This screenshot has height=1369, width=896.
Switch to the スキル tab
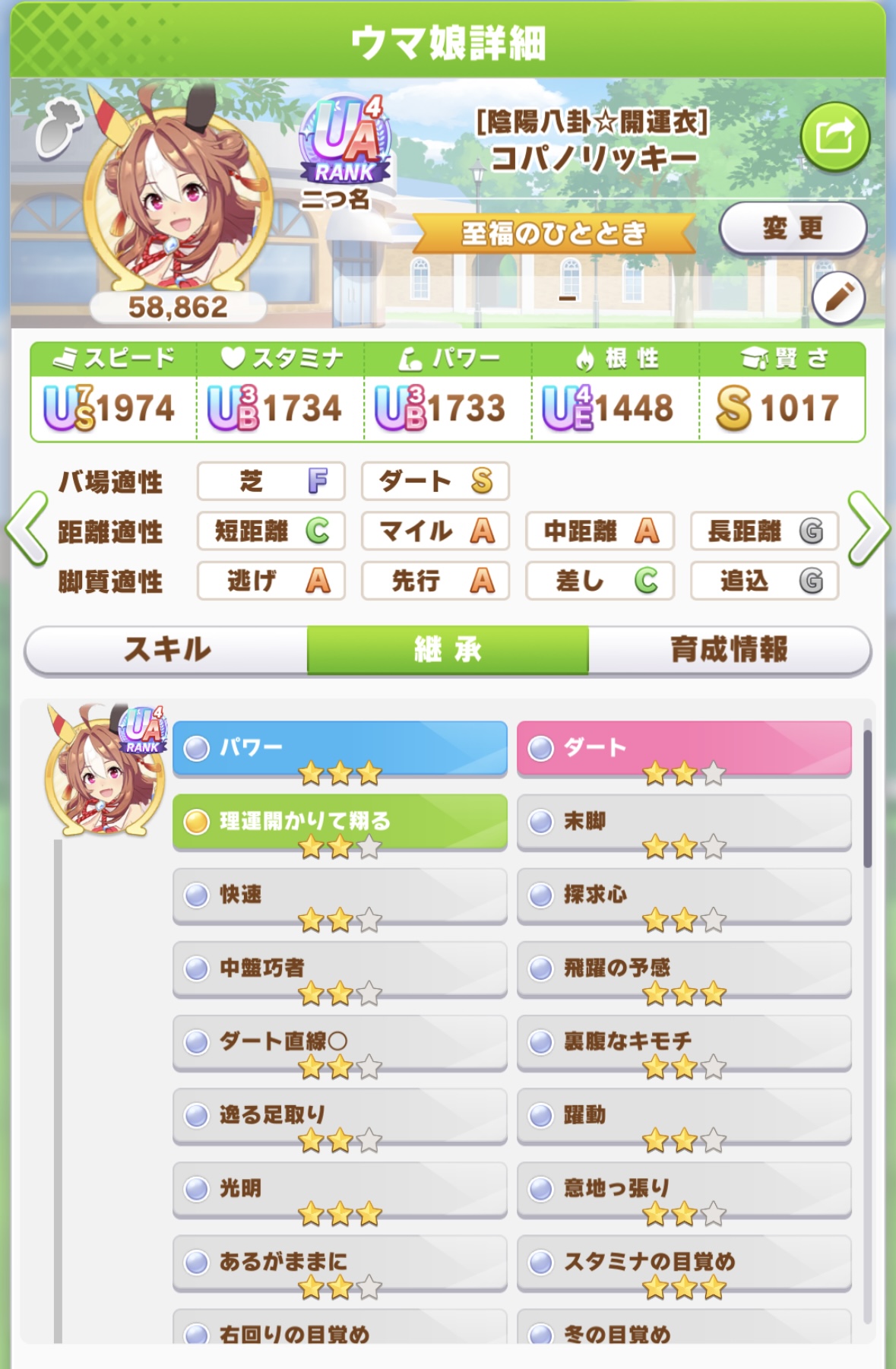pos(167,650)
